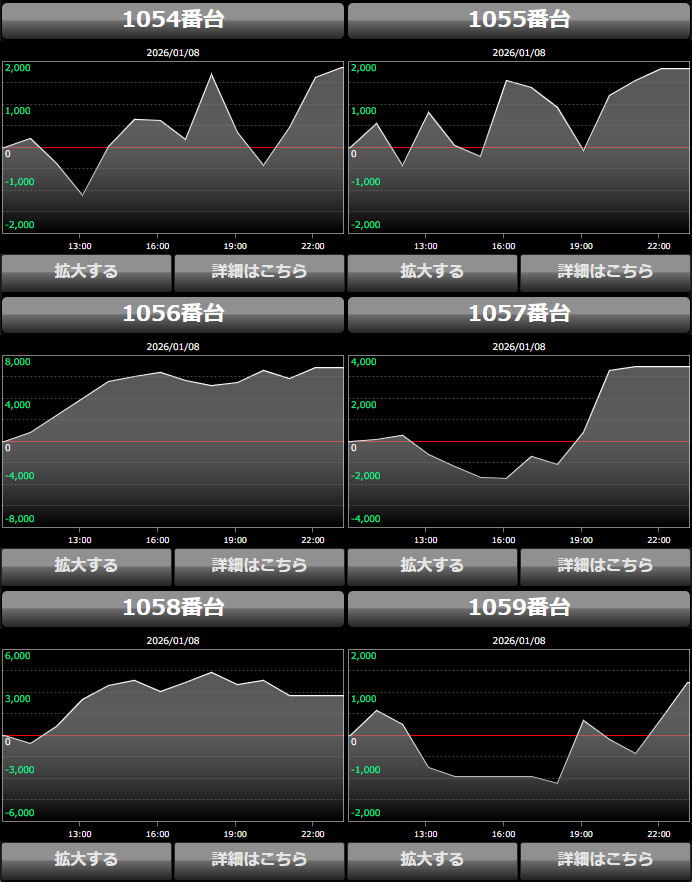Viewport: 692px width, 882px height.
Task: View details via 詳細はこちら for 1055番台
Action: pyautogui.click(x=605, y=271)
